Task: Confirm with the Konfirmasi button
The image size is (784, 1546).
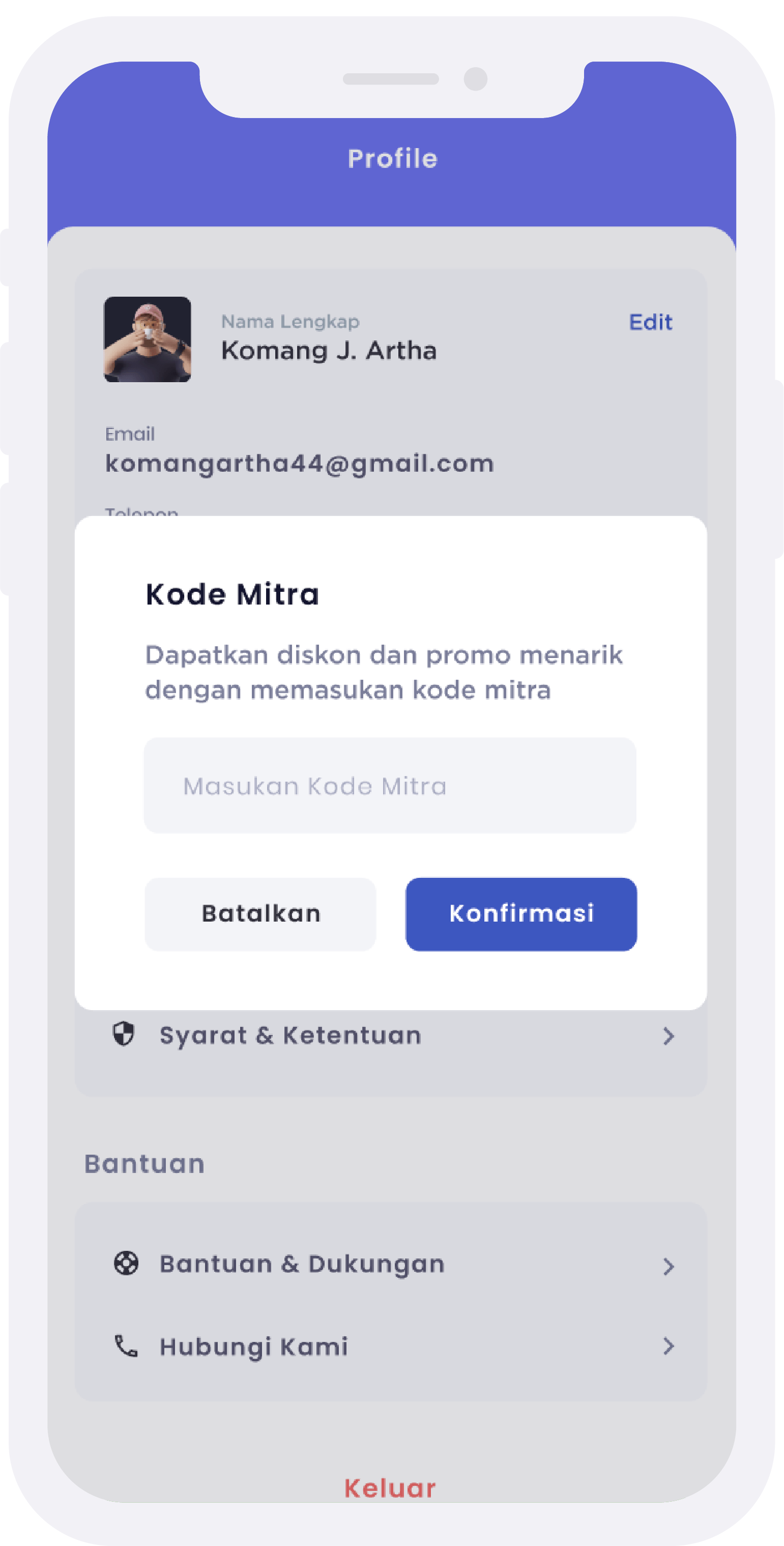Action: 521,914
